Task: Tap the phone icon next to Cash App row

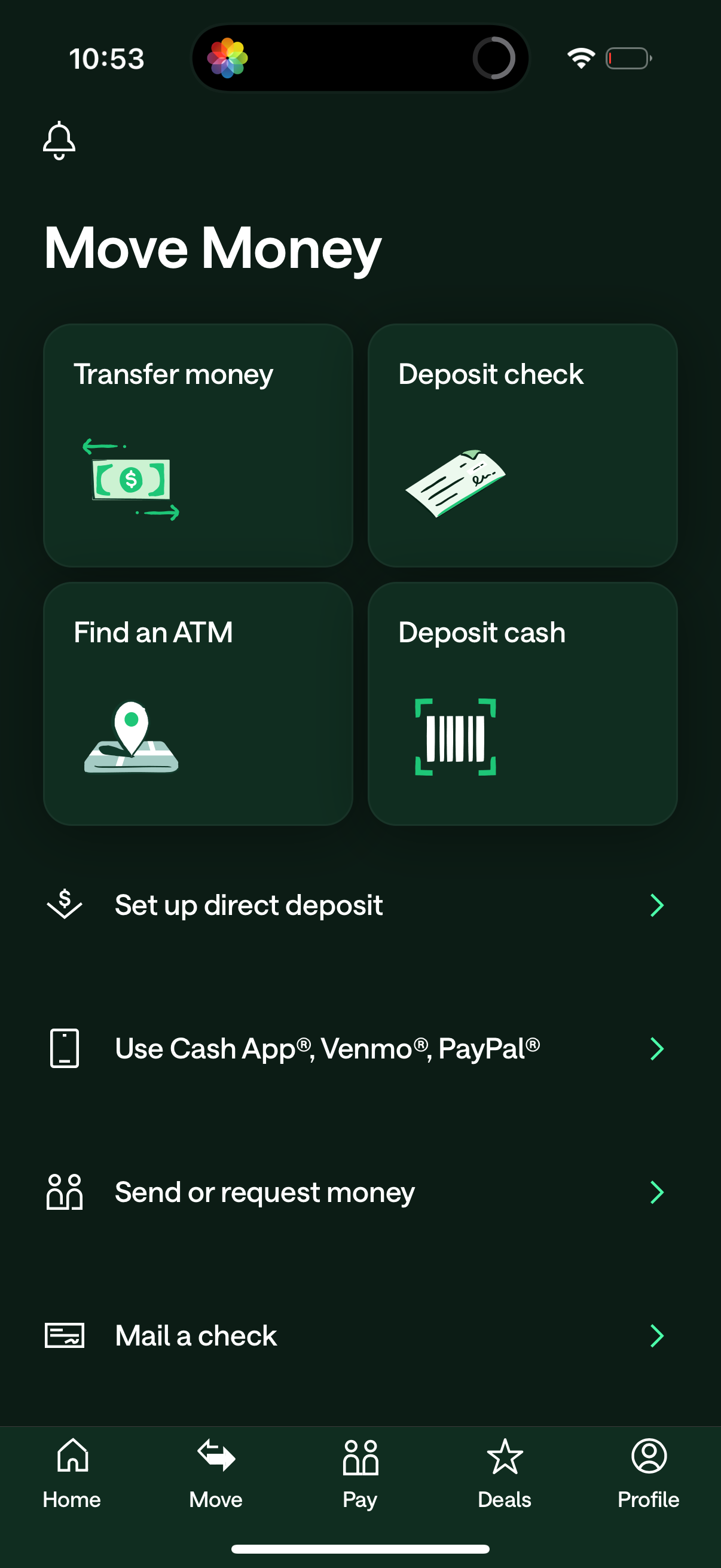Action: point(64,1048)
